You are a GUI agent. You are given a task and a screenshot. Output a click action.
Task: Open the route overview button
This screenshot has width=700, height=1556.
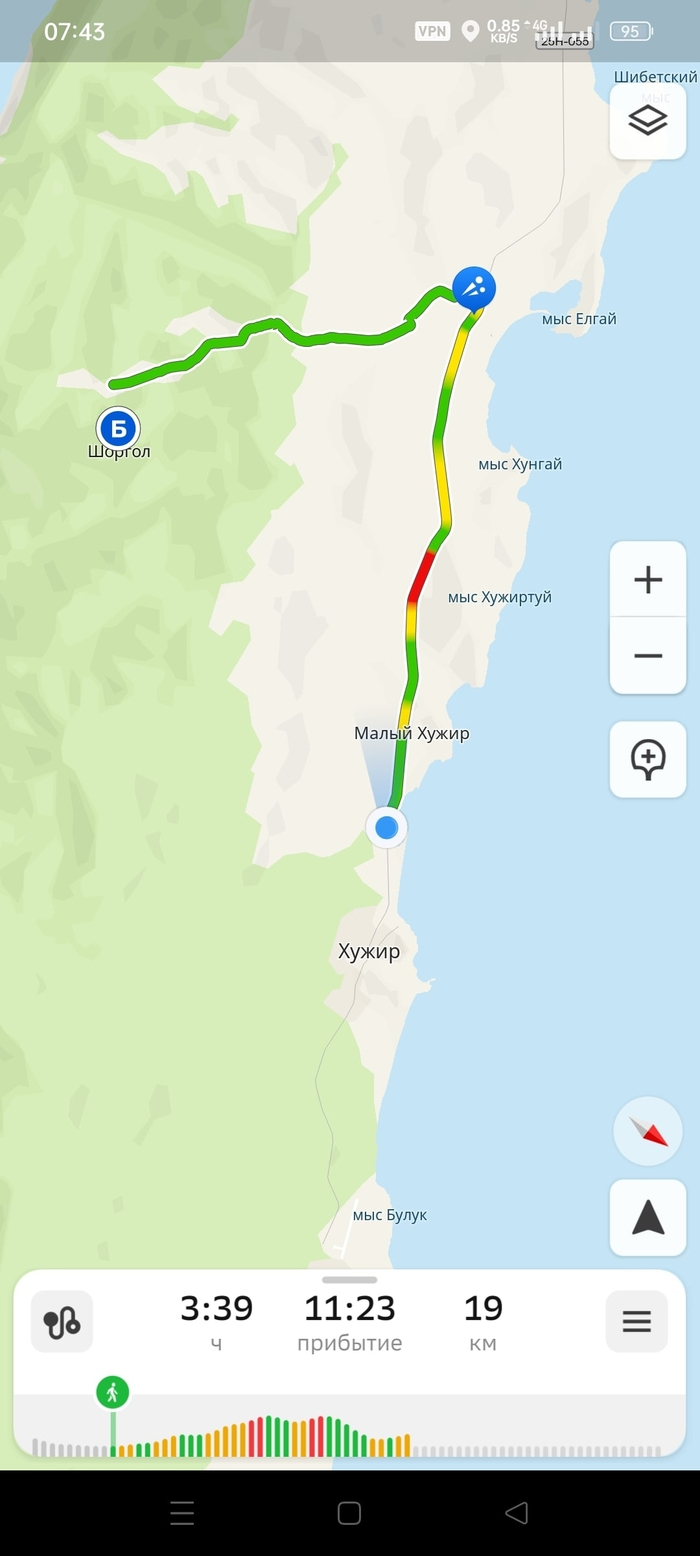62,1321
